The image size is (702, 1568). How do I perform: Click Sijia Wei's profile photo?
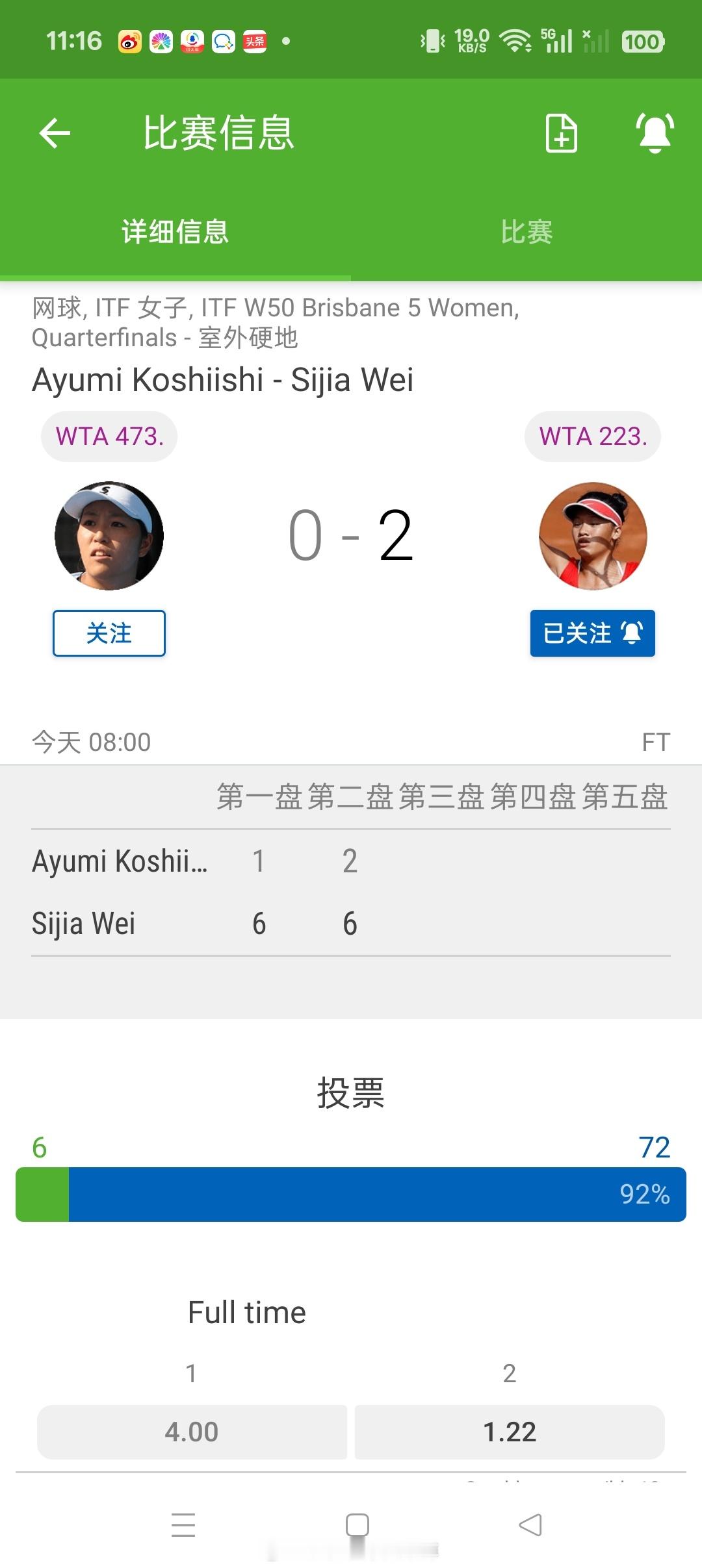pos(593,535)
